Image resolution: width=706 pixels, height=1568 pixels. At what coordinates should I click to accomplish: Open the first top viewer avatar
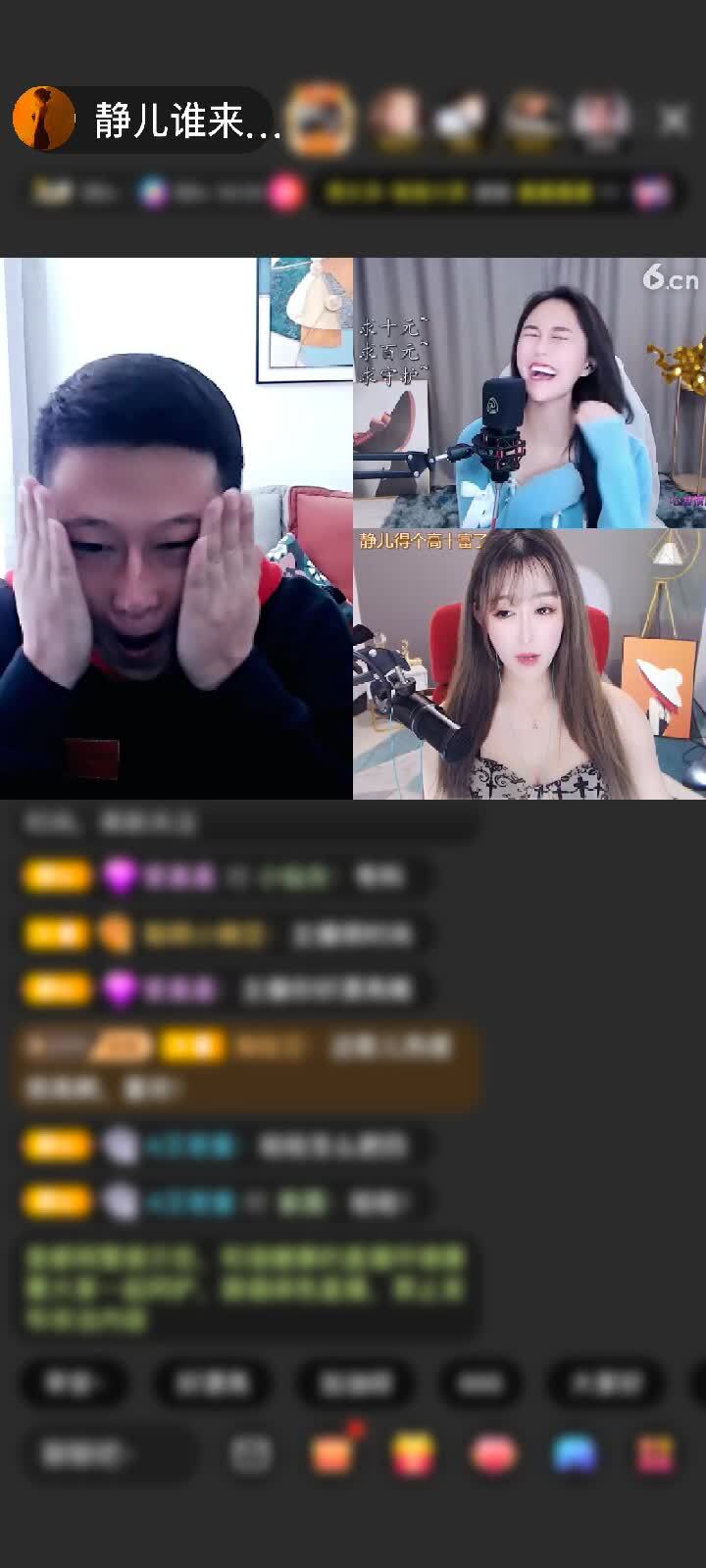tap(322, 120)
